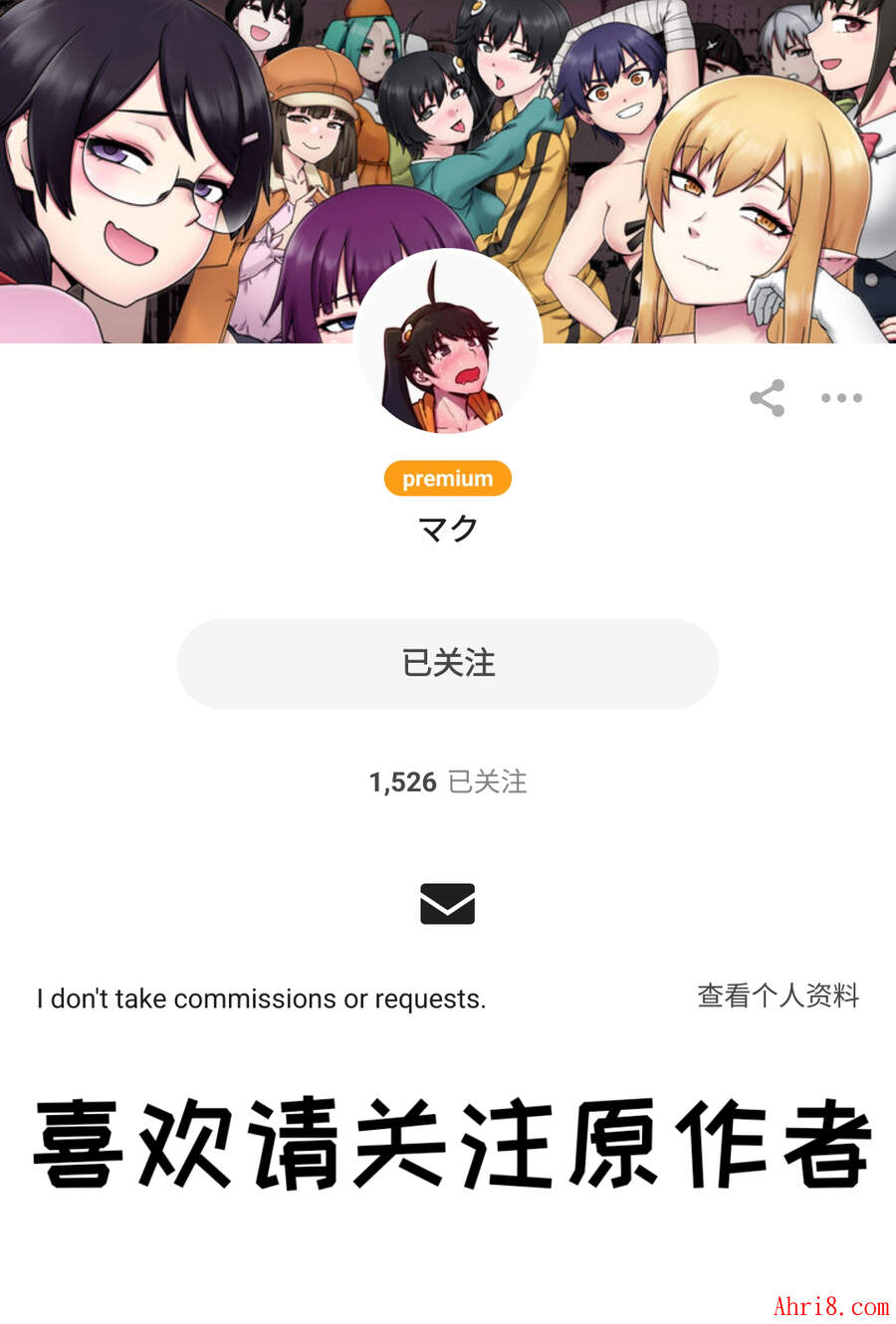Open マク's round profile avatar
The width and height of the screenshot is (896, 1324).
click(448, 343)
